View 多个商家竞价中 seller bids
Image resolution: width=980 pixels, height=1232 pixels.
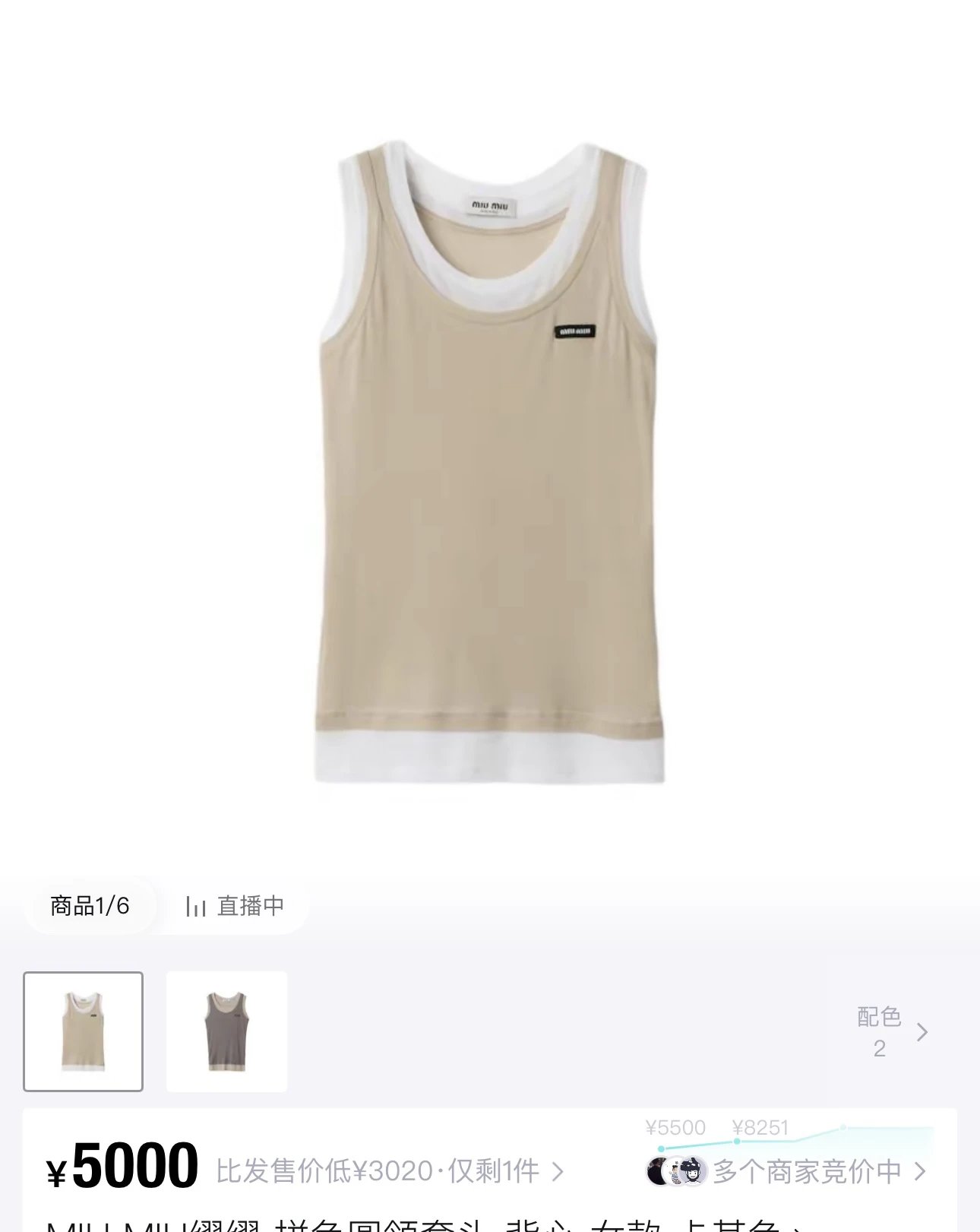[x=788, y=1171]
